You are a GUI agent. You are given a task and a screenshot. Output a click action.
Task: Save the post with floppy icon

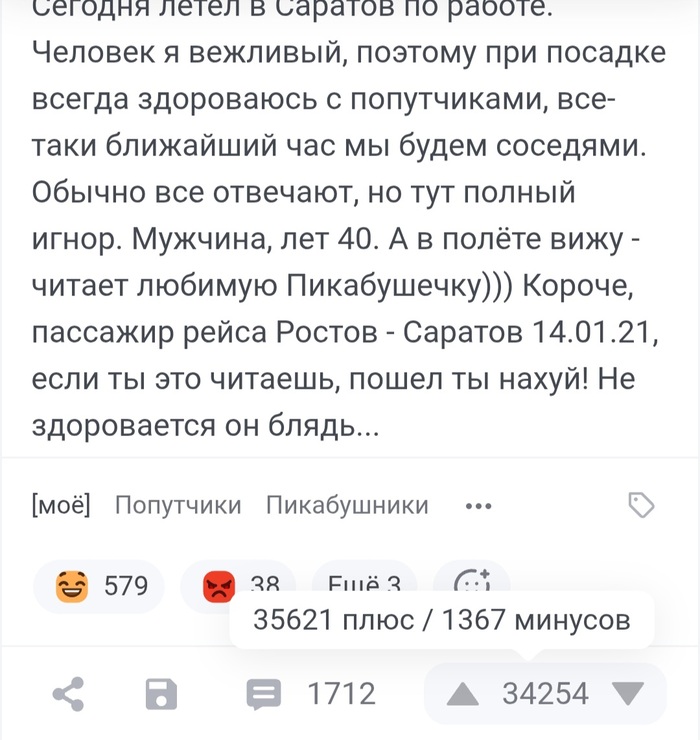click(160, 693)
